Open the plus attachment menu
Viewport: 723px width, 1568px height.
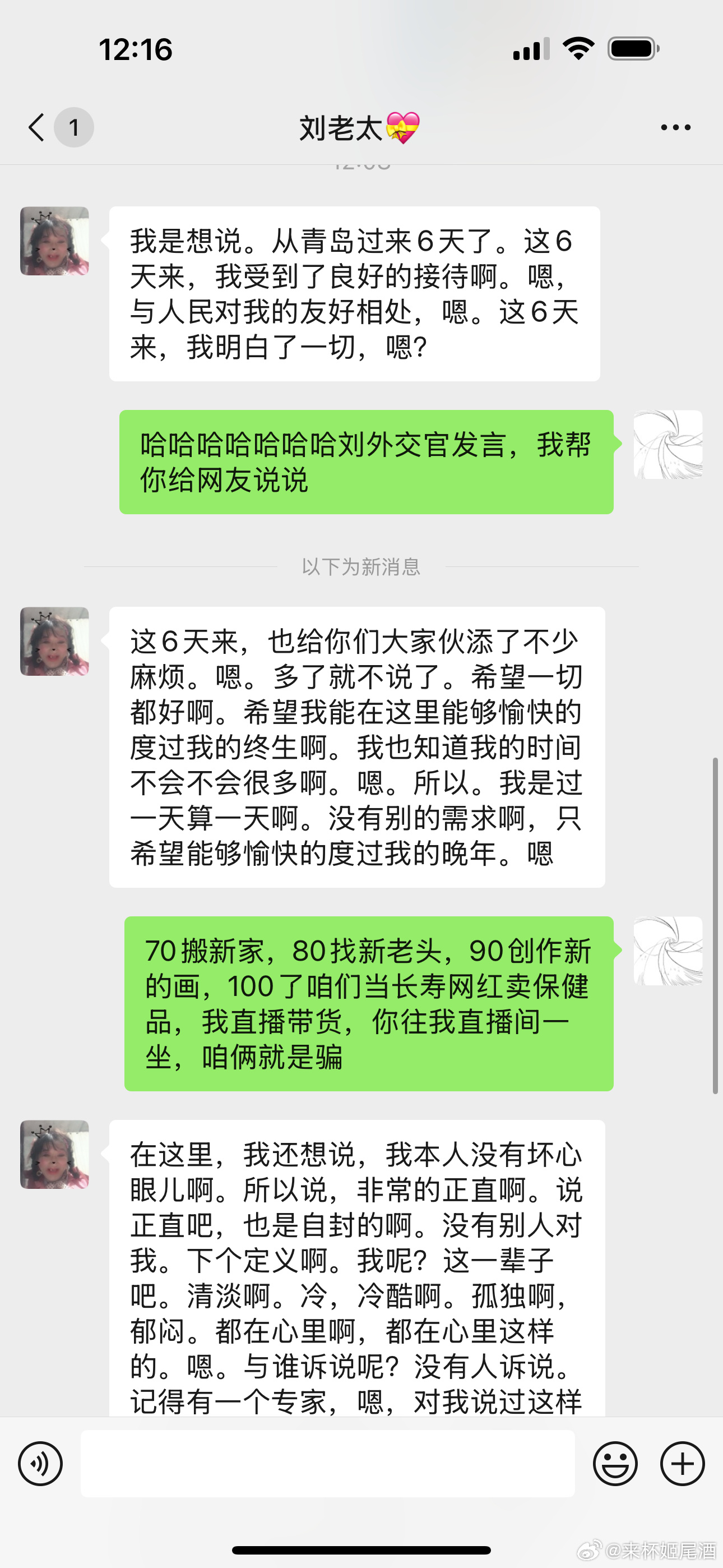[682, 1463]
